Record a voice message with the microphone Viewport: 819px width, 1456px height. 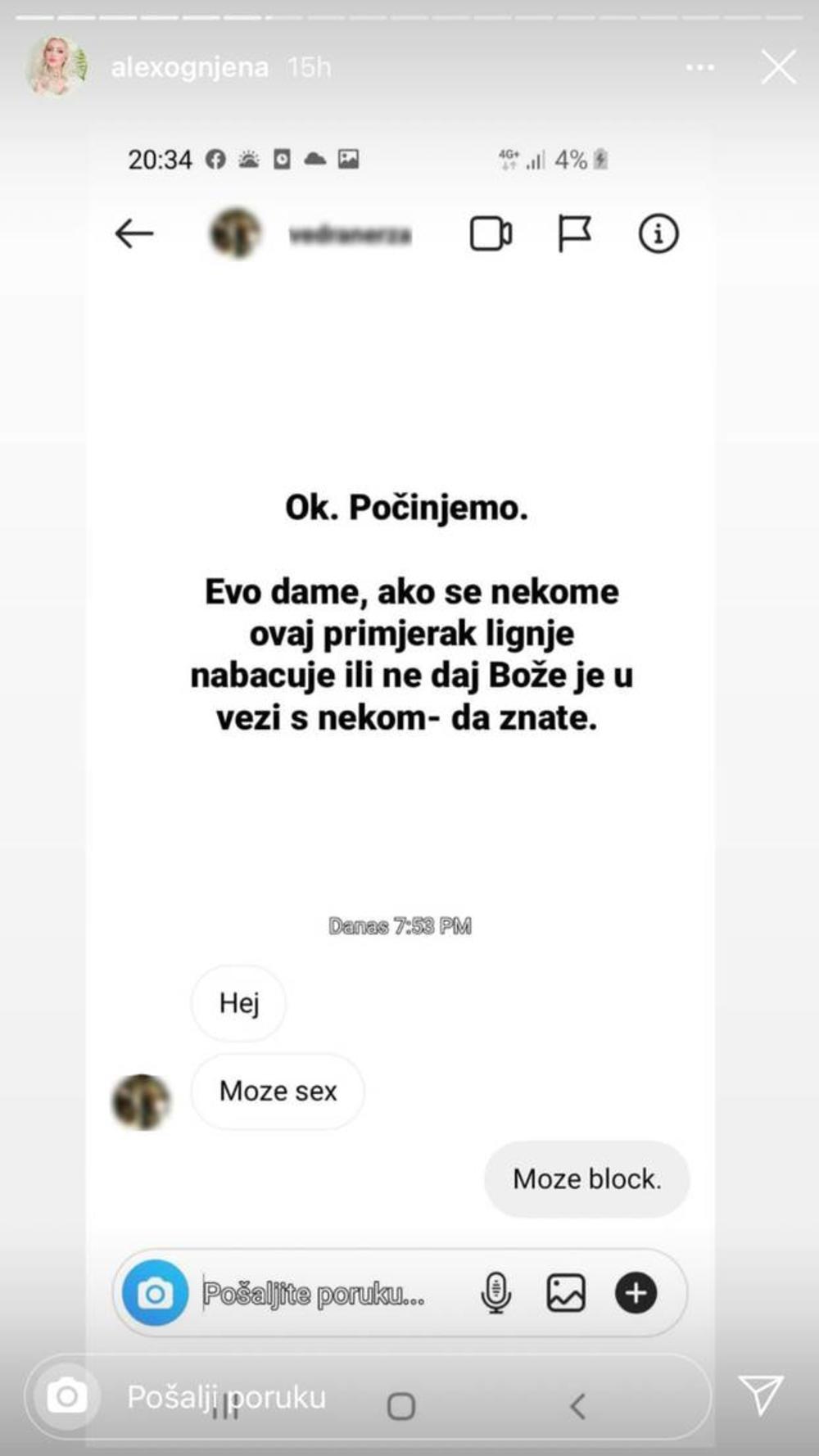(x=492, y=1292)
